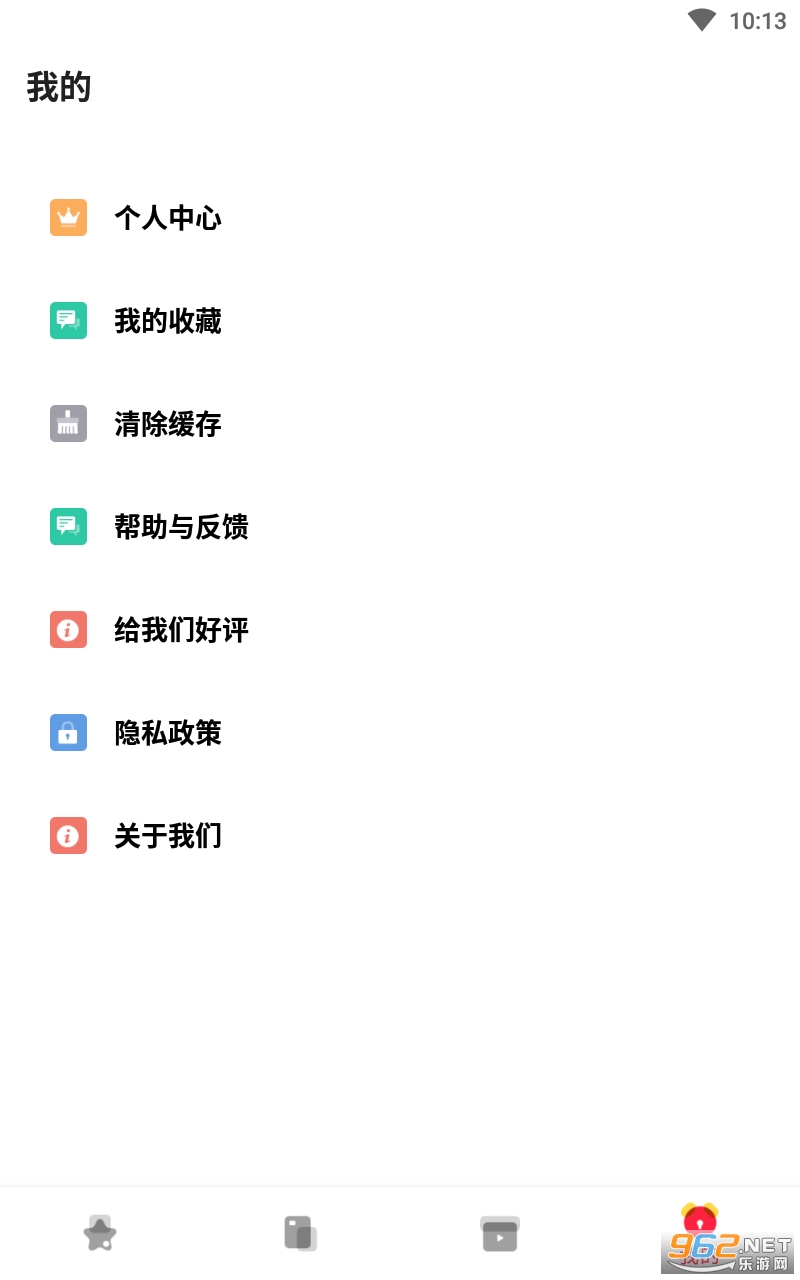The width and height of the screenshot is (800, 1280).
Task: Open 个人中心 (personal center)
Action: click(167, 218)
